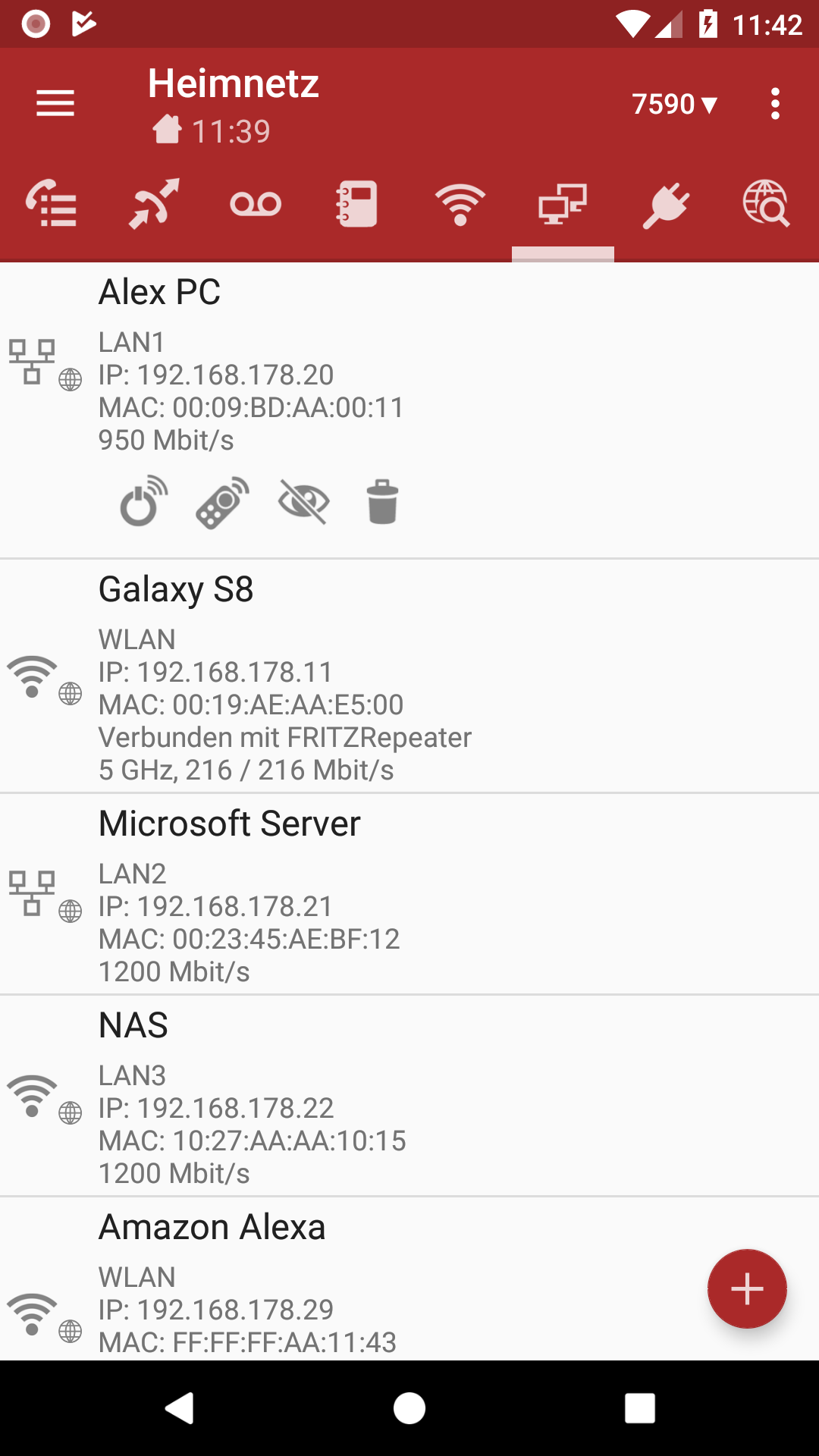The height and width of the screenshot is (1456, 819).
Task: Tap the remote control icon for Alex PC
Action: [x=222, y=501]
